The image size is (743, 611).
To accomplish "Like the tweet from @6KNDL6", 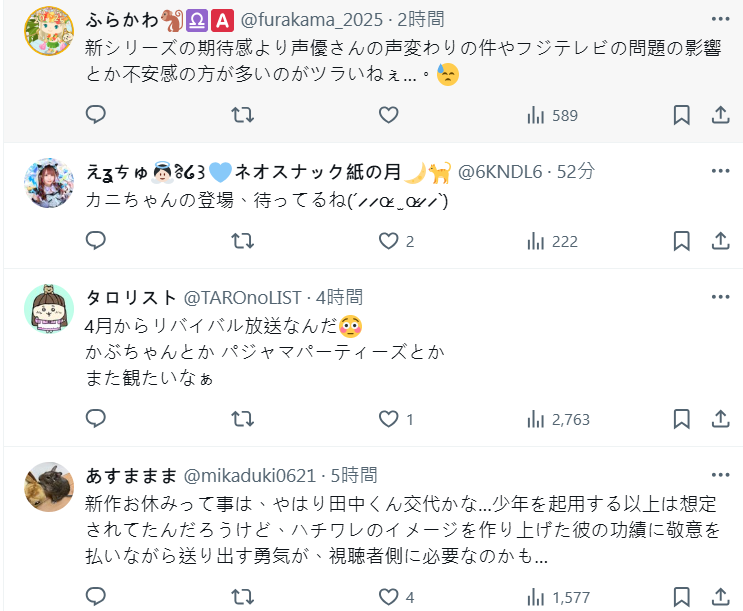I will pos(389,241).
